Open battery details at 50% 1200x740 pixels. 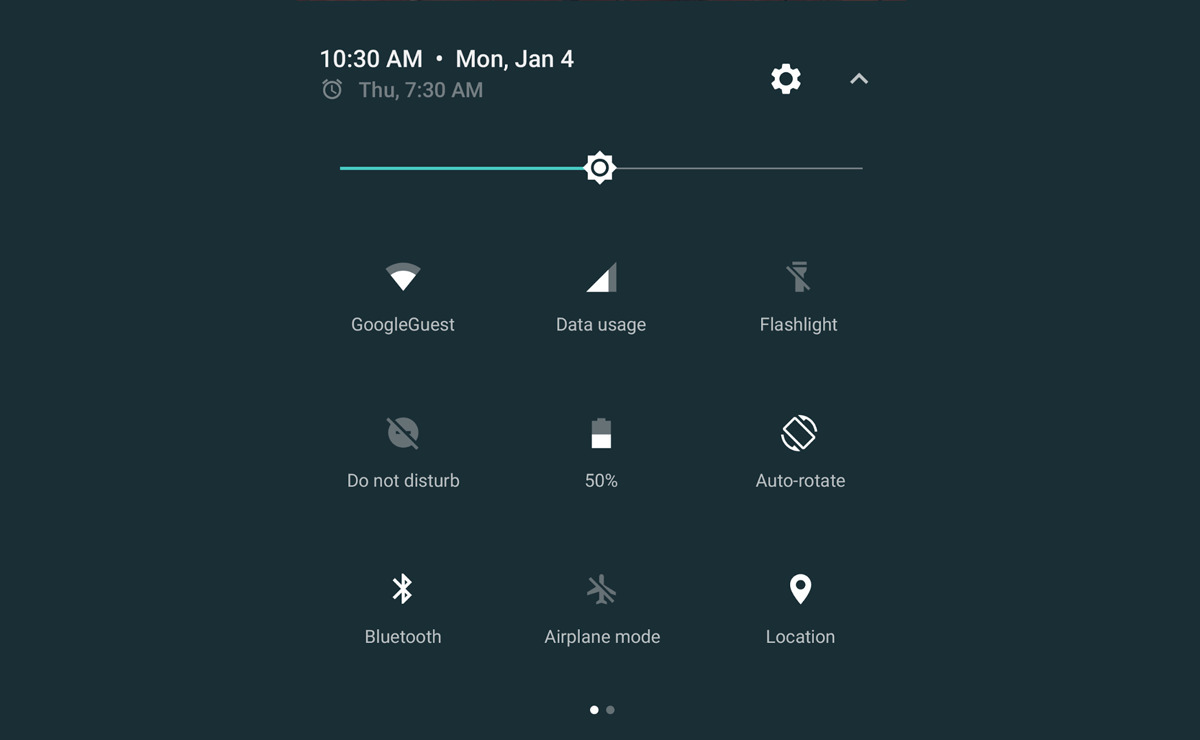[x=601, y=433]
